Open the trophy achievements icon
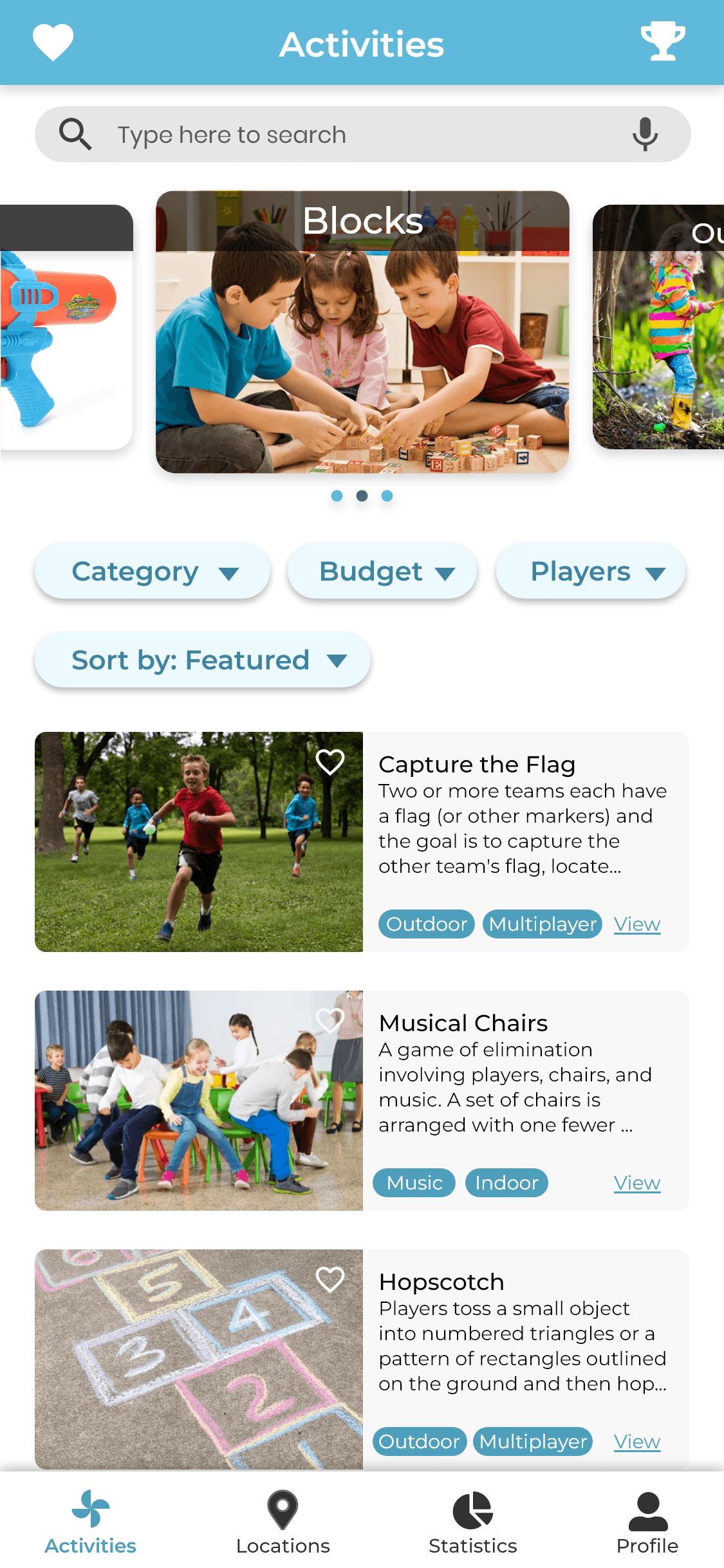Viewport: 724px width, 1568px height. [662, 42]
